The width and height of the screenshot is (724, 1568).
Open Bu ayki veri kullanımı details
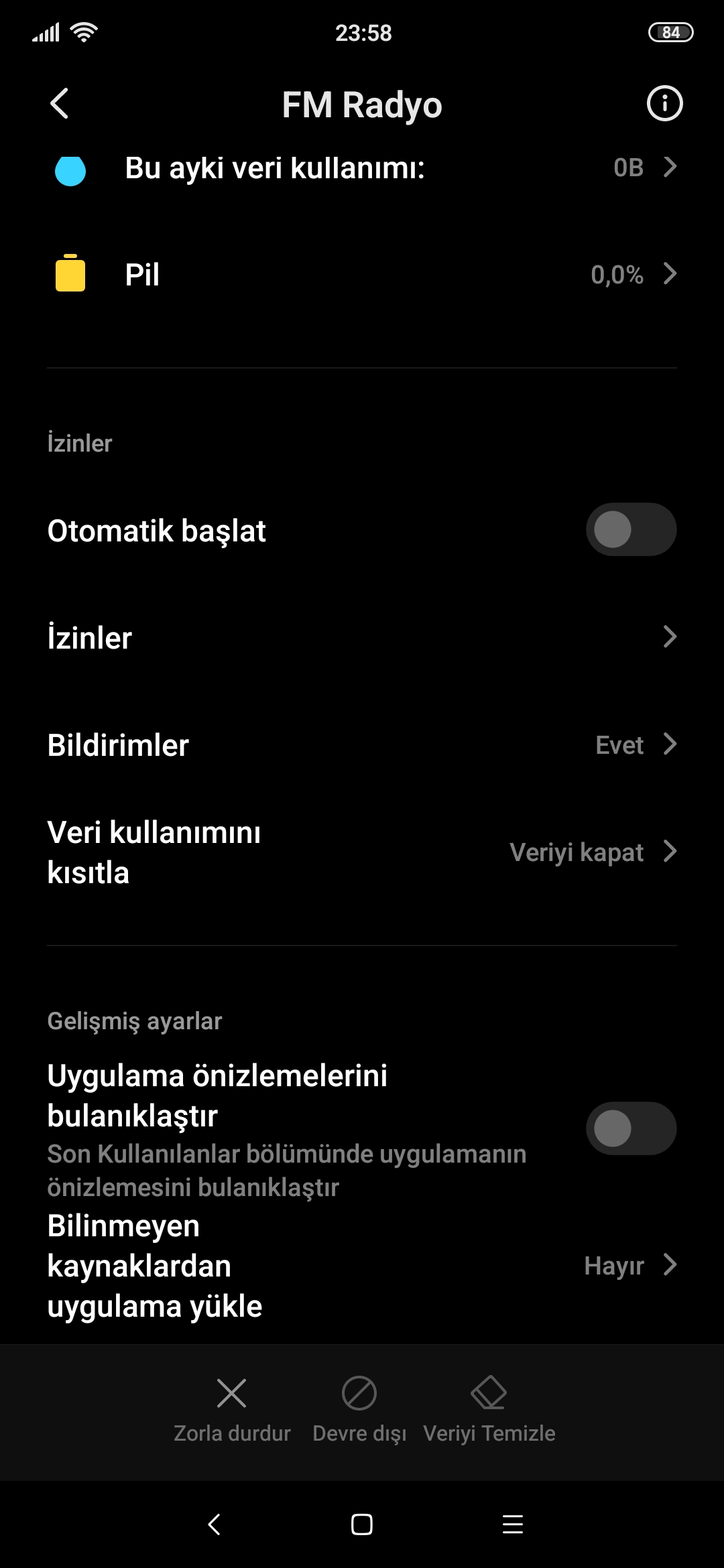tap(362, 168)
